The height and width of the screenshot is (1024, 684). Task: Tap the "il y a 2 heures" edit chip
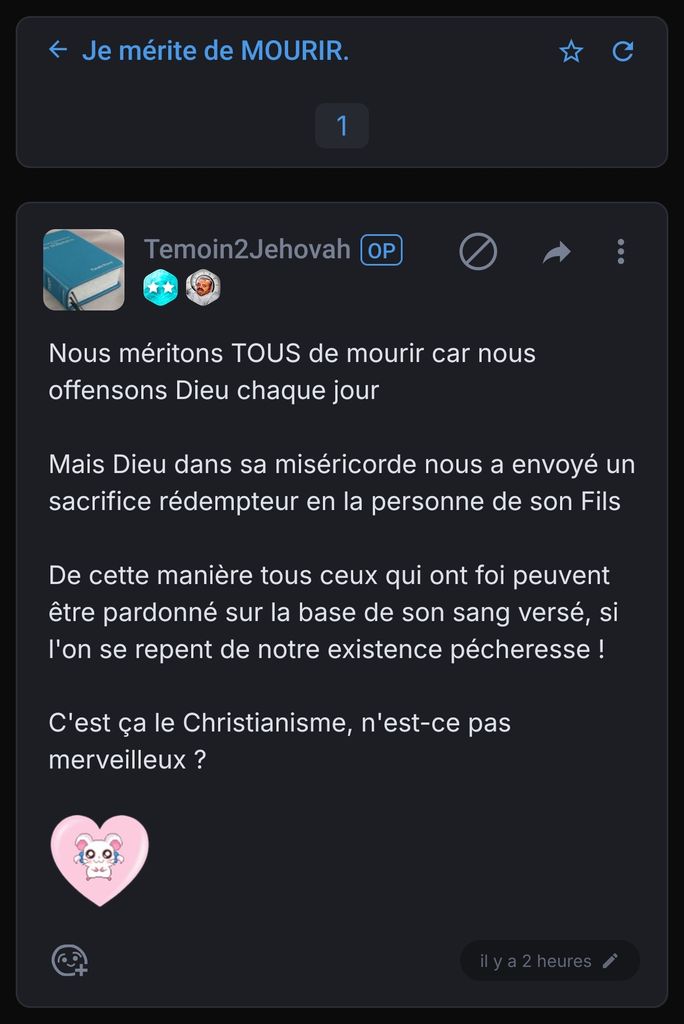click(x=549, y=961)
